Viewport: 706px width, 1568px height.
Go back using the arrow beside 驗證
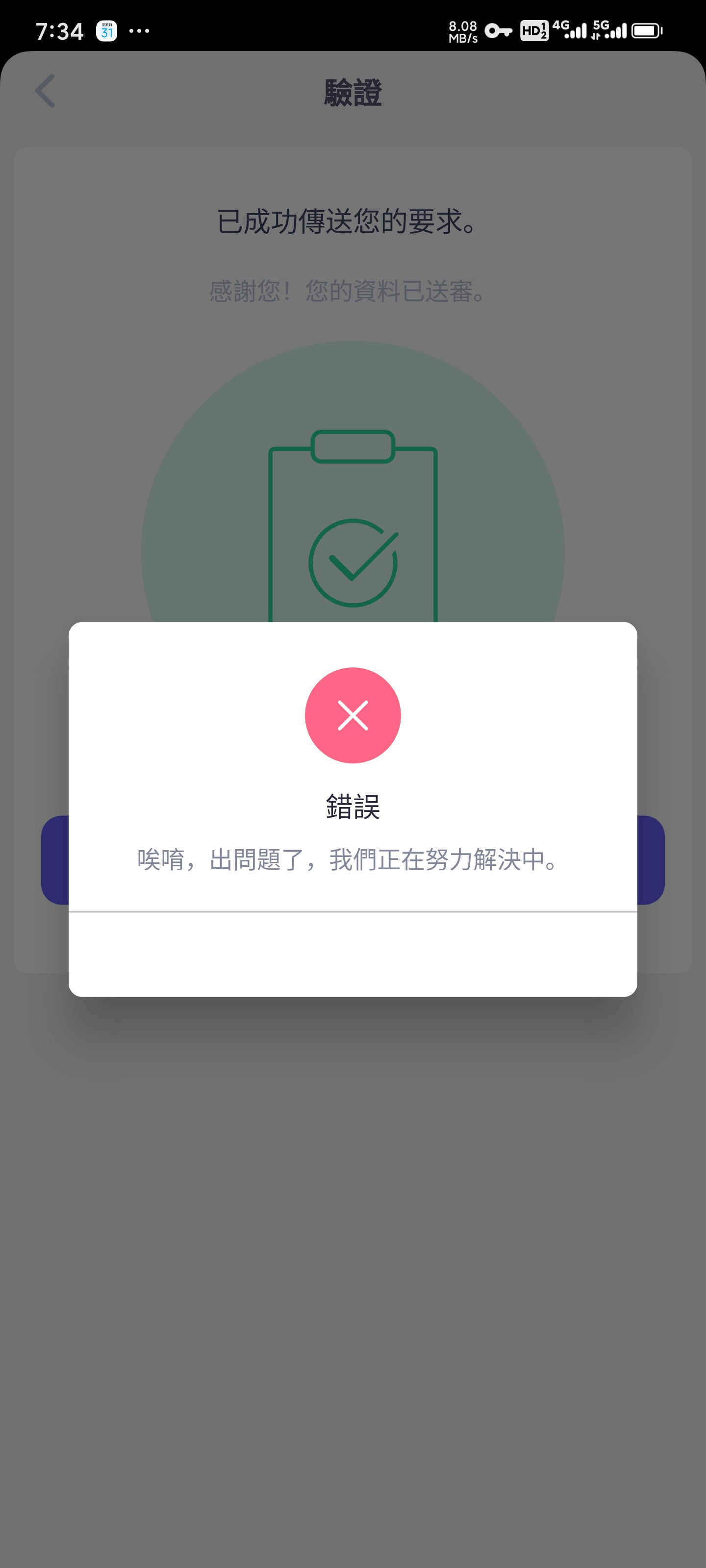click(x=45, y=91)
